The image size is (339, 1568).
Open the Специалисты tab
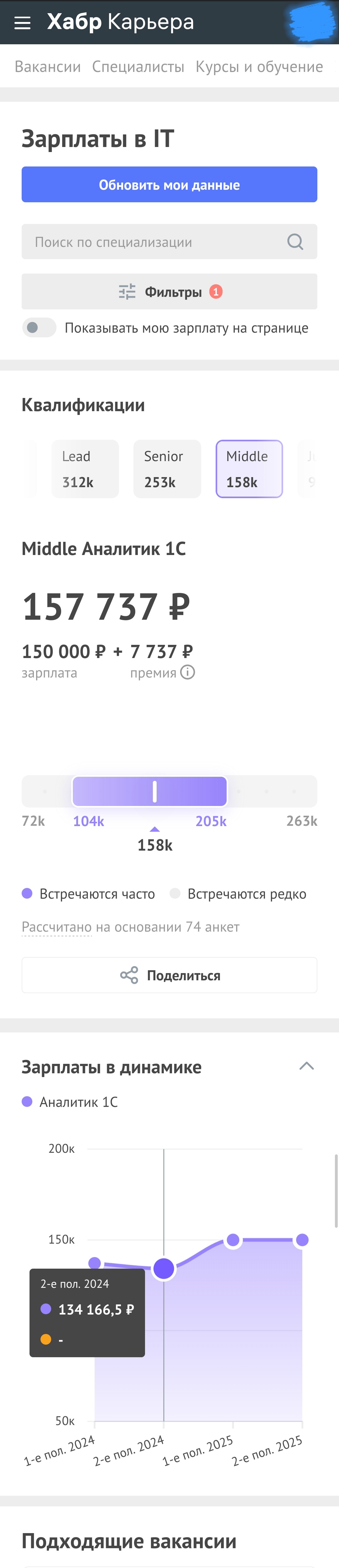[x=138, y=67]
